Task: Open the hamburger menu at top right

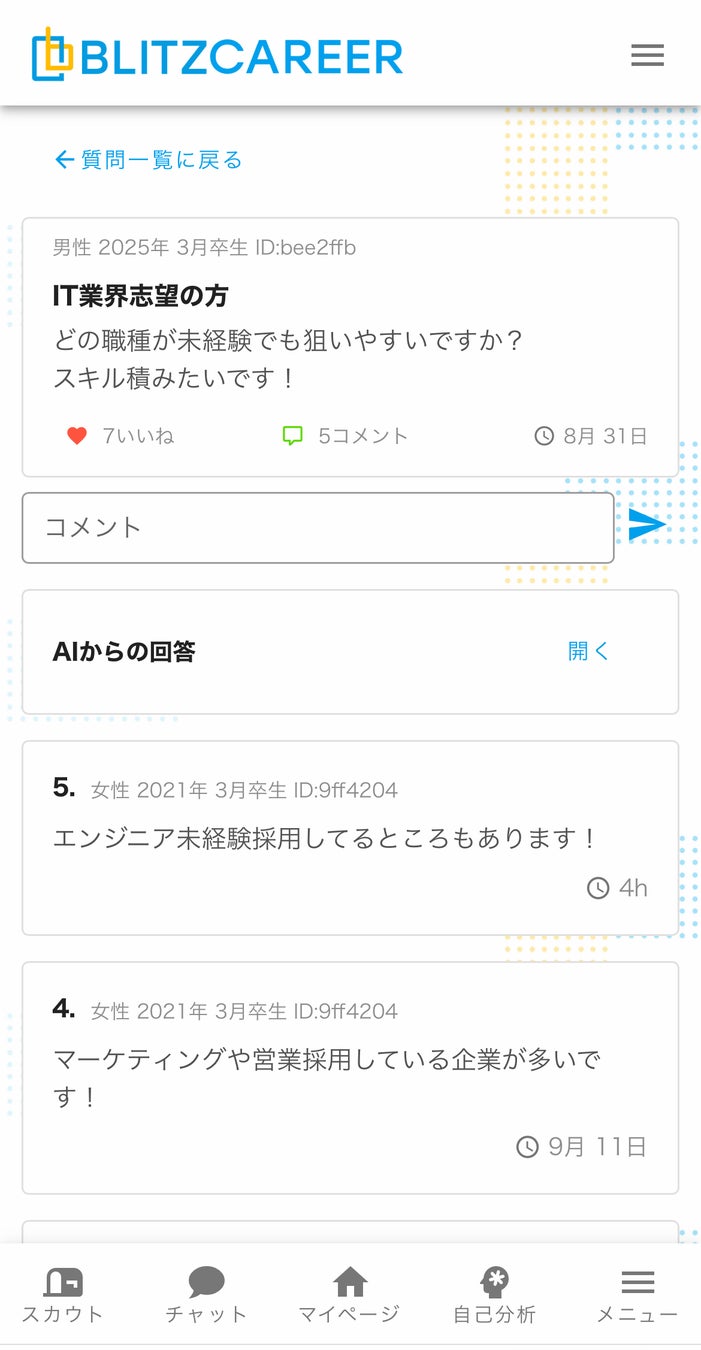Action: pos(647,55)
